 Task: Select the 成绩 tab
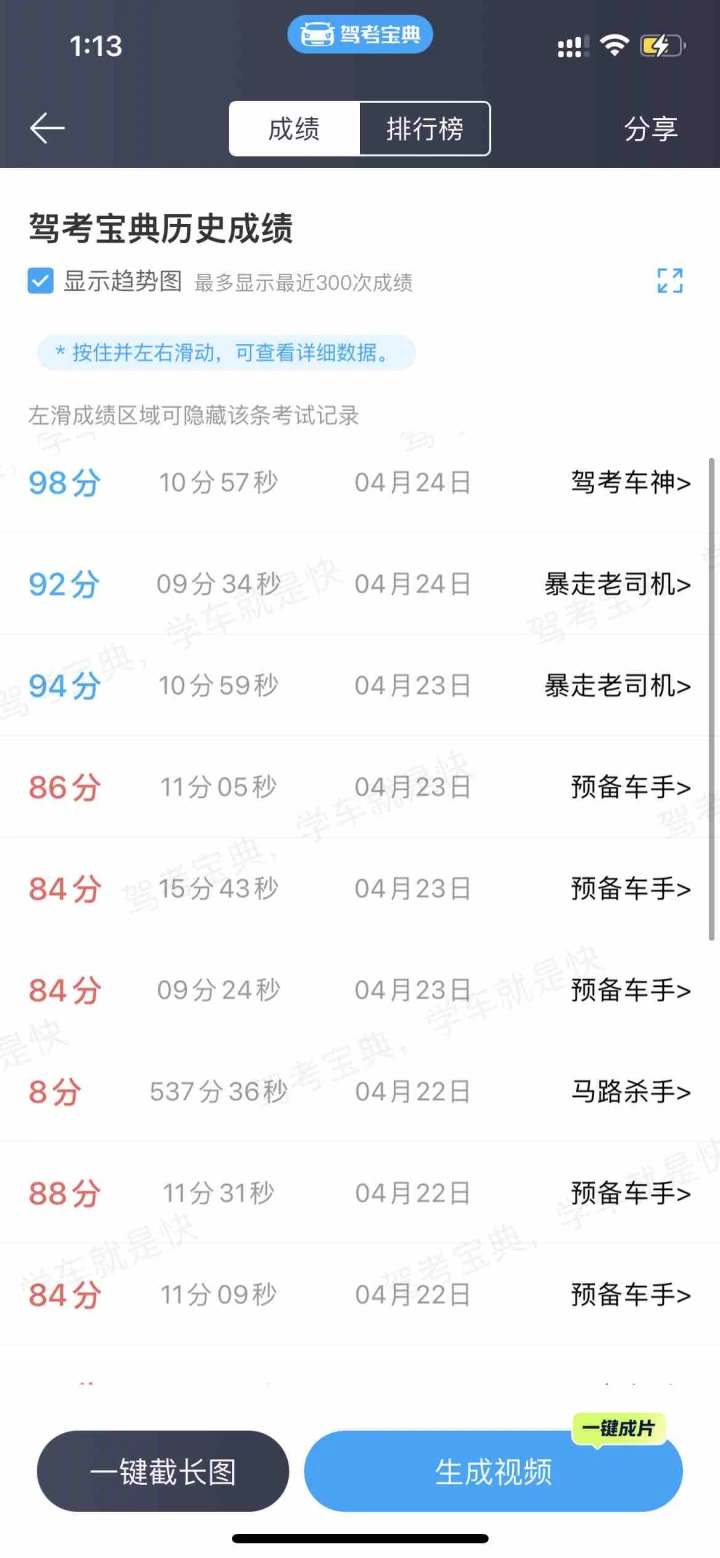294,129
